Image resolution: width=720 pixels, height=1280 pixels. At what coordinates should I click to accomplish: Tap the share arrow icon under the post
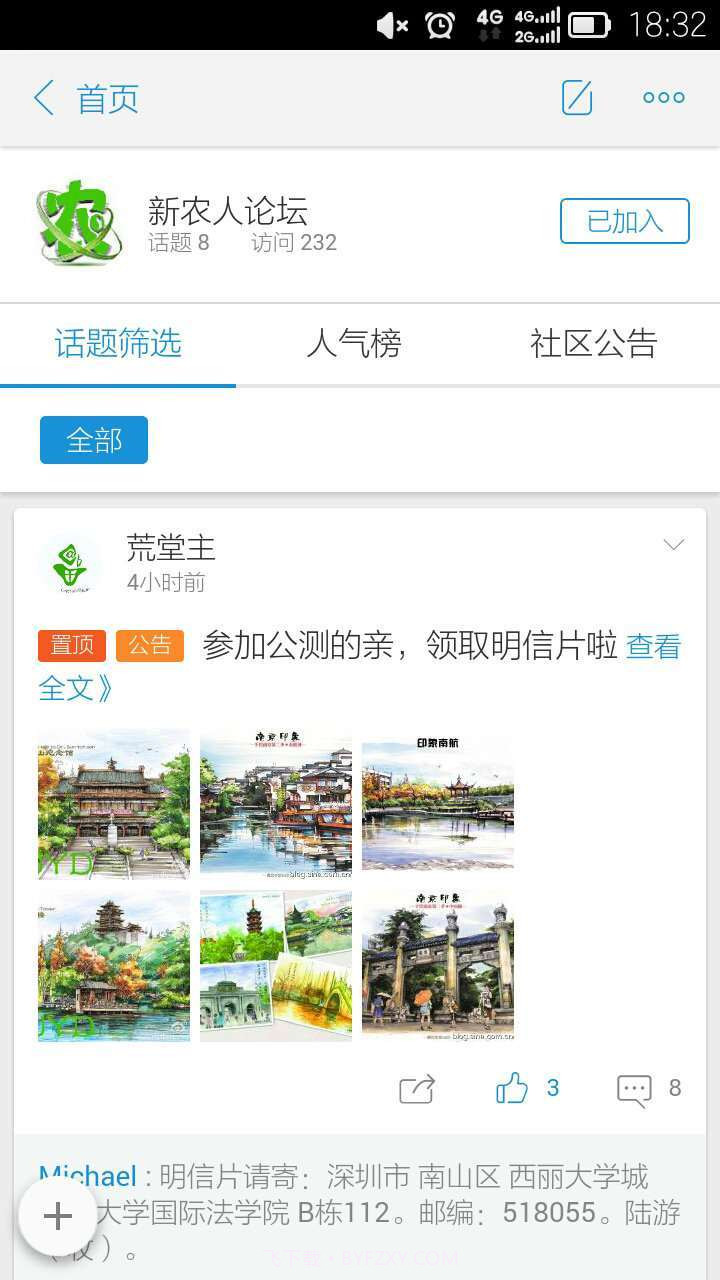click(x=416, y=1088)
